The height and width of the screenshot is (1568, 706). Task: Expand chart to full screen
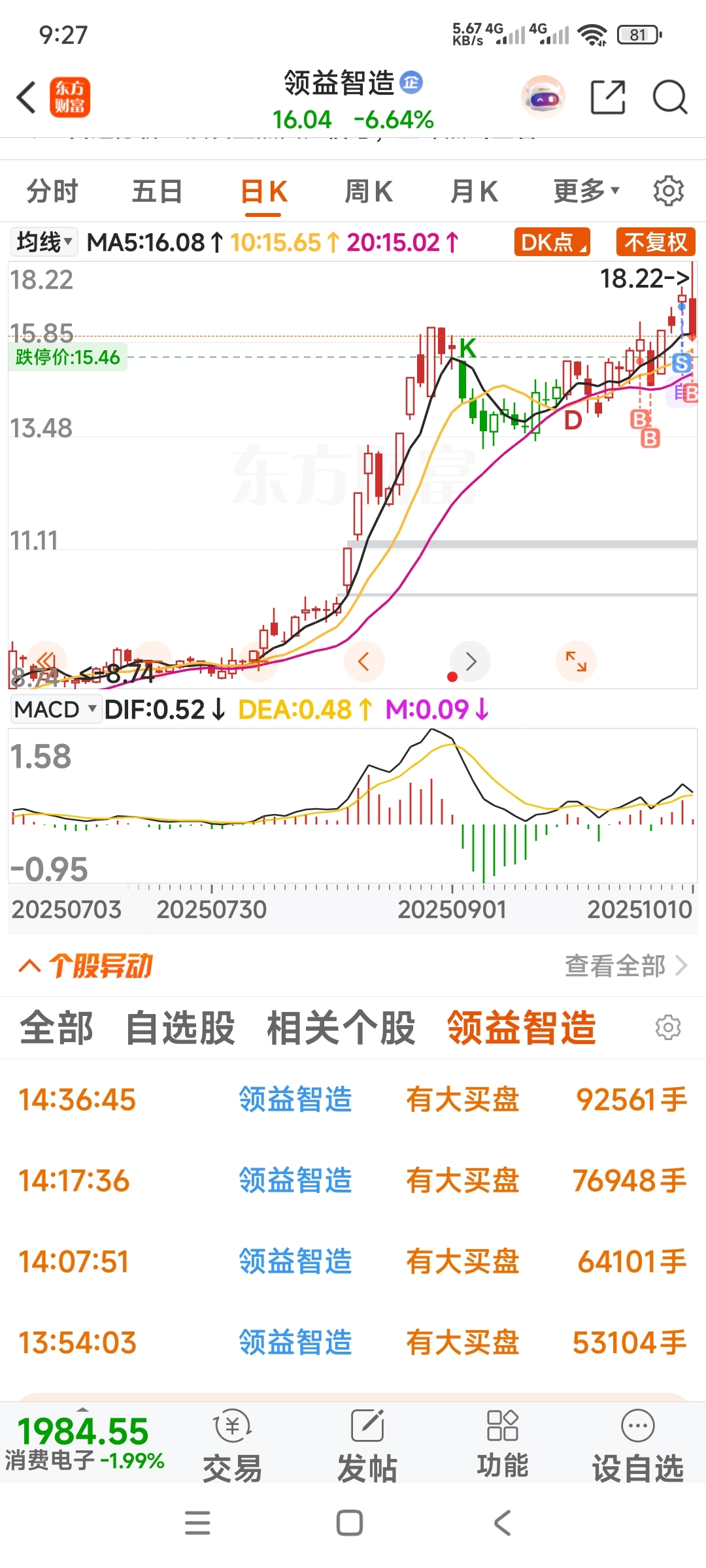click(576, 662)
